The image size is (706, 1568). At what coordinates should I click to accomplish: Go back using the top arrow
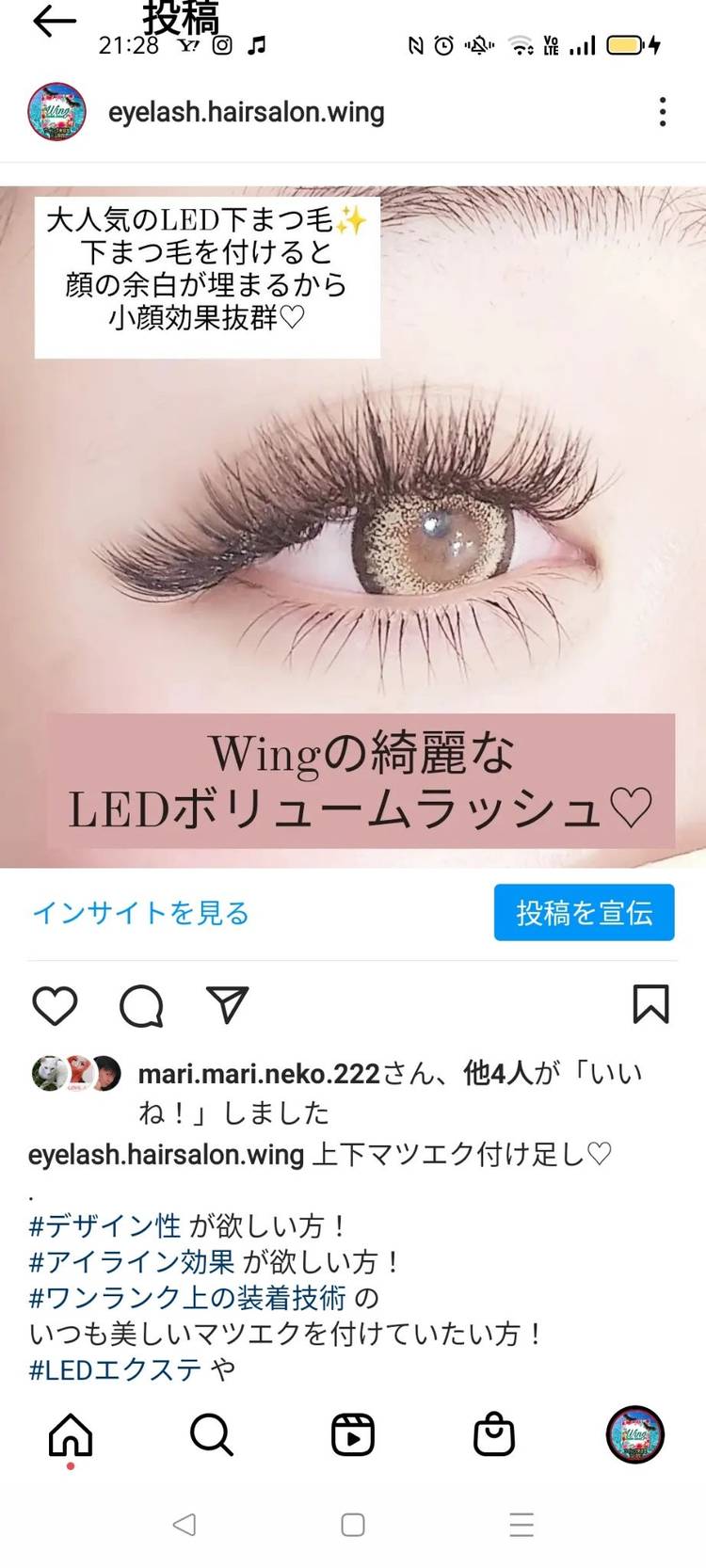[54, 23]
